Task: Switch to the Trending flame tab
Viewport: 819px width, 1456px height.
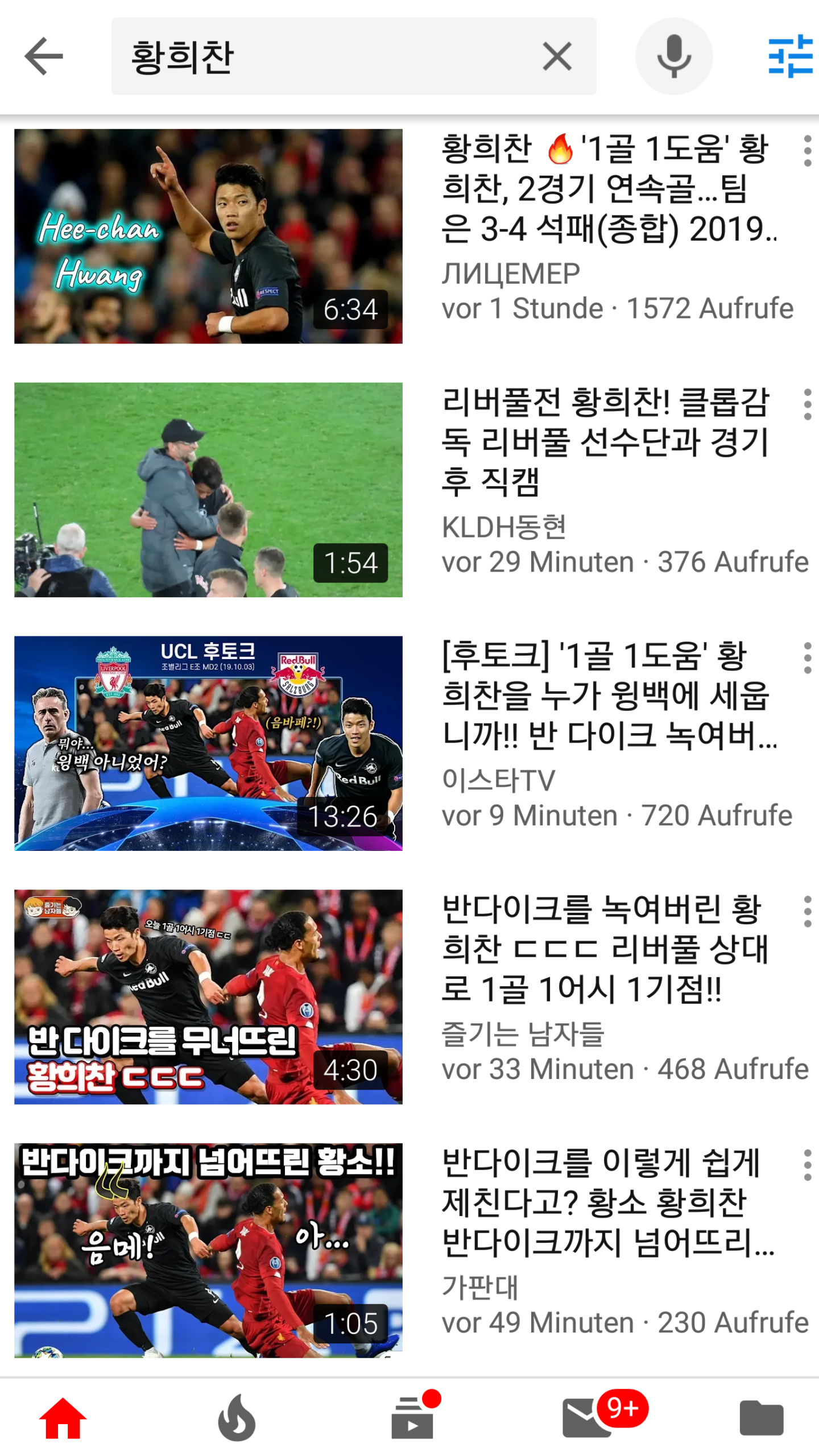Action: click(237, 1417)
